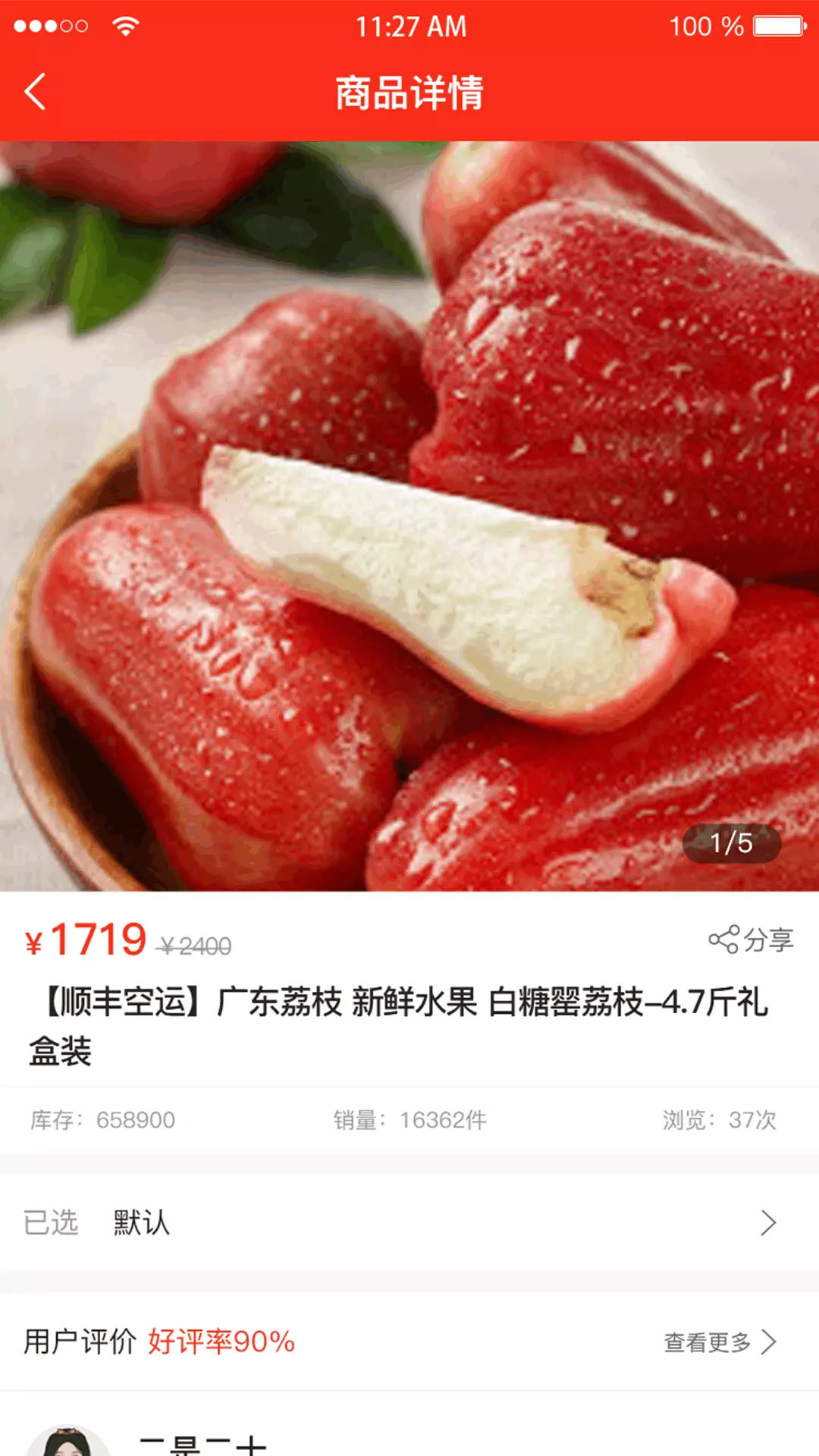View more reviews via 查看更多
The image size is (819, 1456).
coord(720,1341)
